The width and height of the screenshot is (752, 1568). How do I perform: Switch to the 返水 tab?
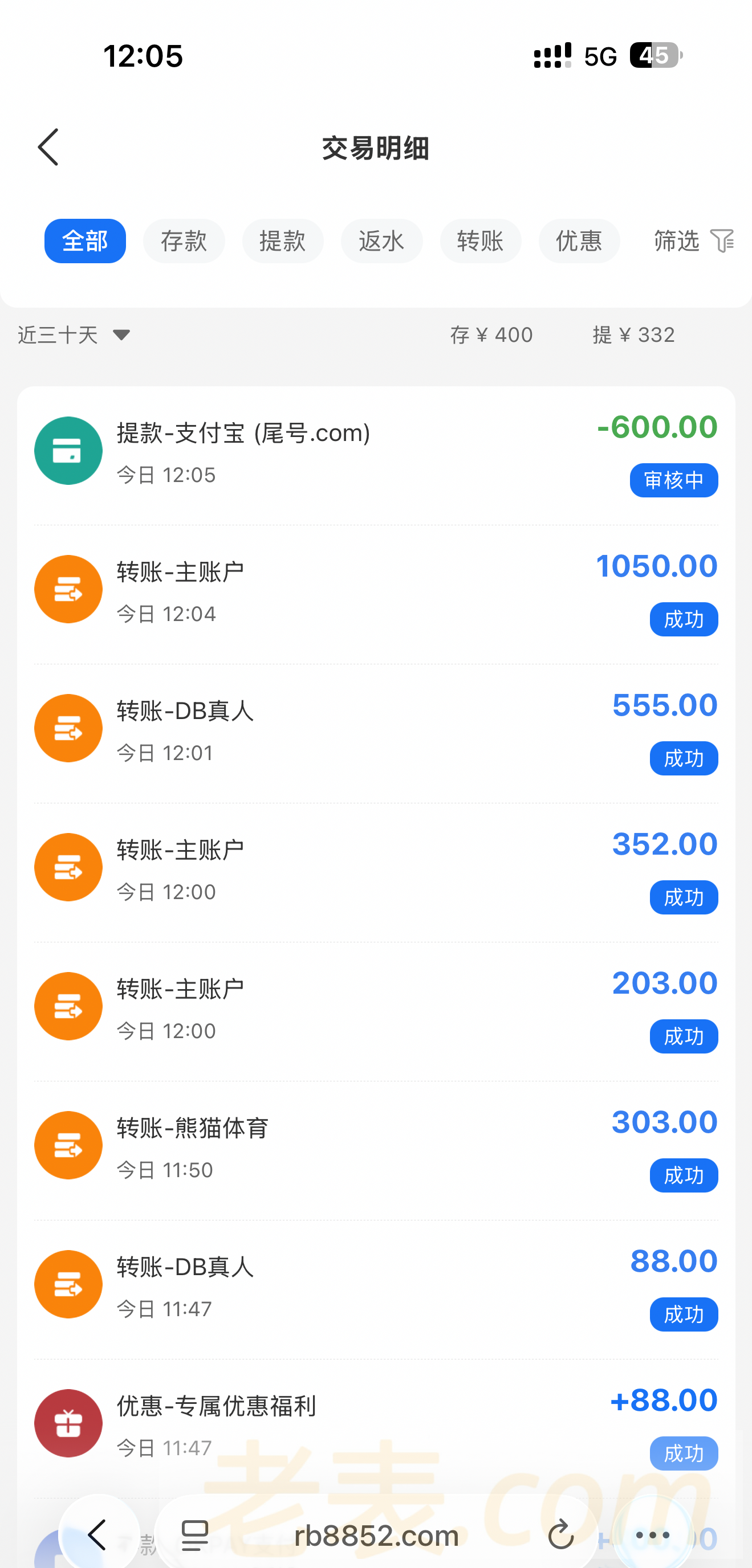pyautogui.click(x=381, y=241)
